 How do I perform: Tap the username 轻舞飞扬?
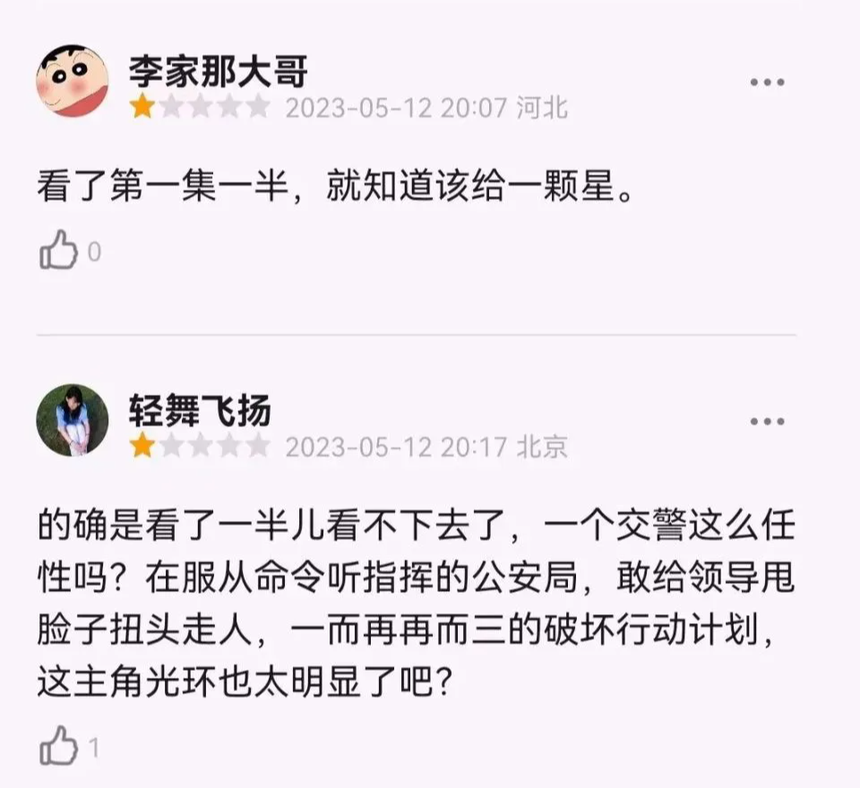200,409
